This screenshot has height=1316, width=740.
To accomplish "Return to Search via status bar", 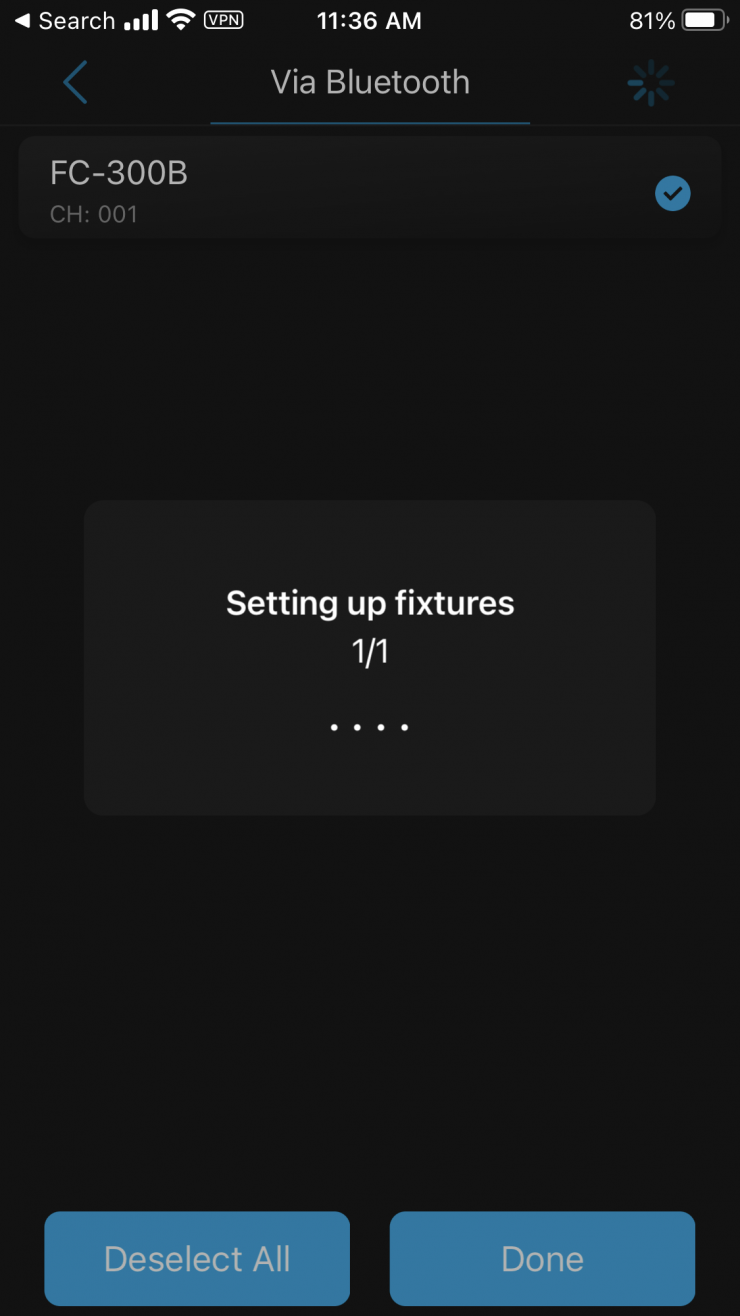I will 64,21.
